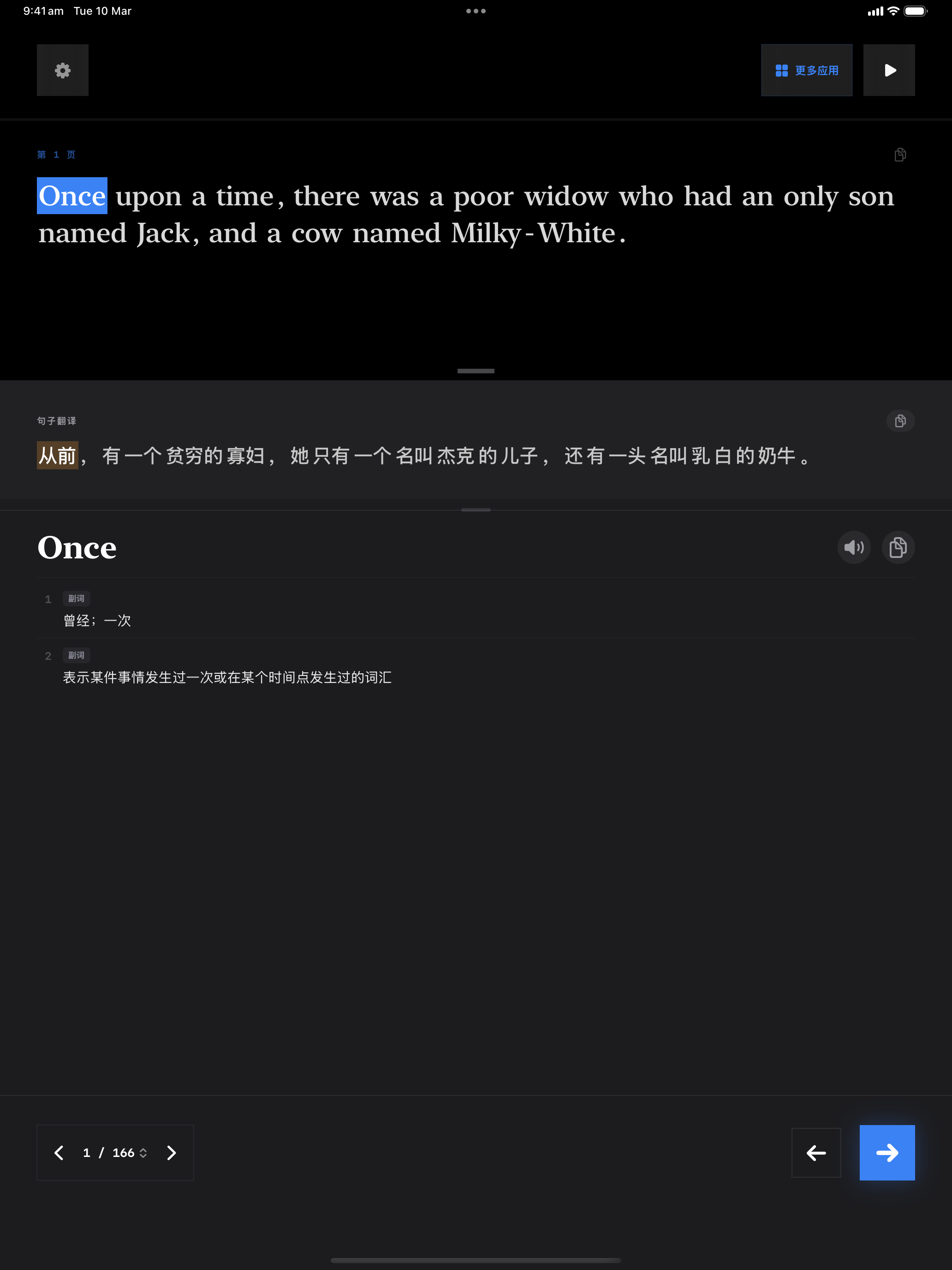Open the settings gear

pyautogui.click(x=63, y=70)
